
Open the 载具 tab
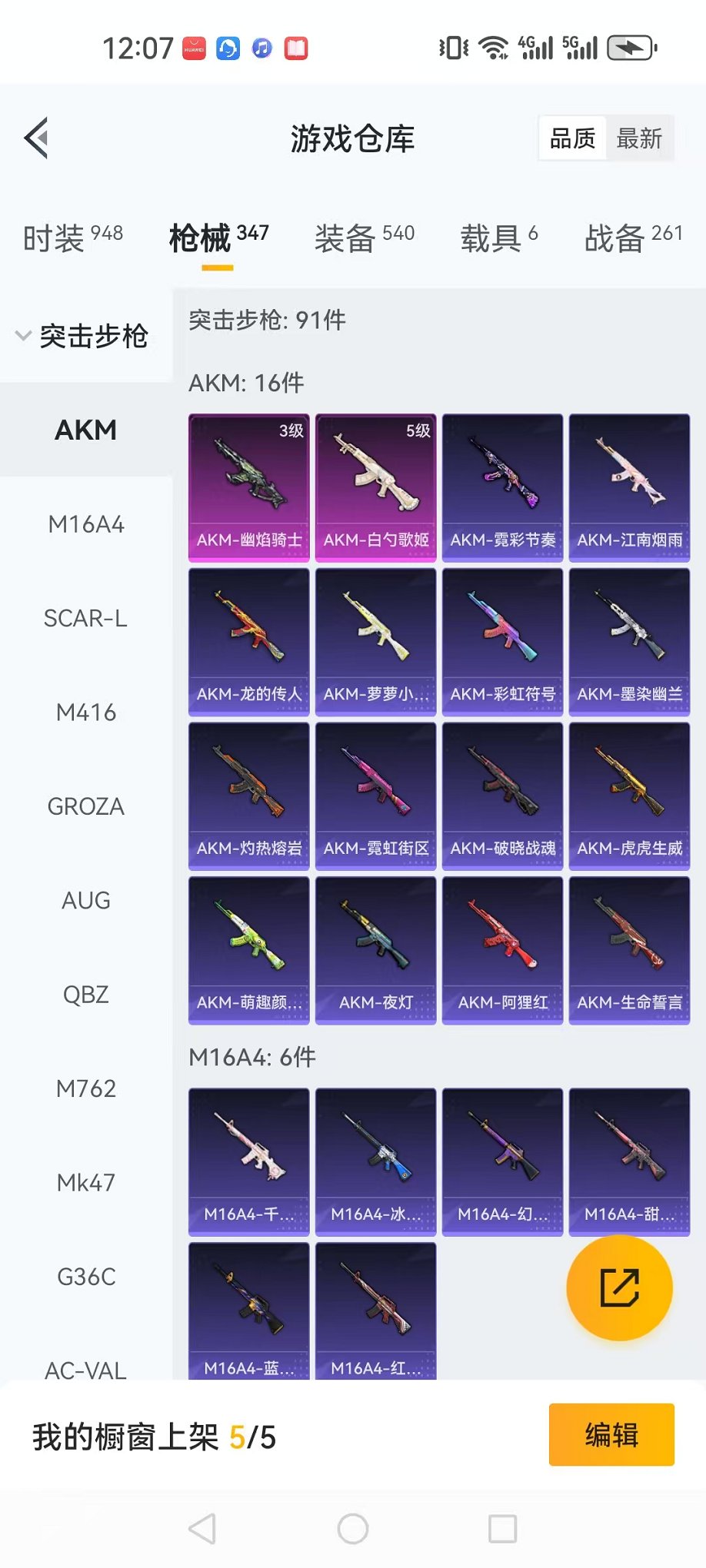pyautogui.click(x=498, y=238)
